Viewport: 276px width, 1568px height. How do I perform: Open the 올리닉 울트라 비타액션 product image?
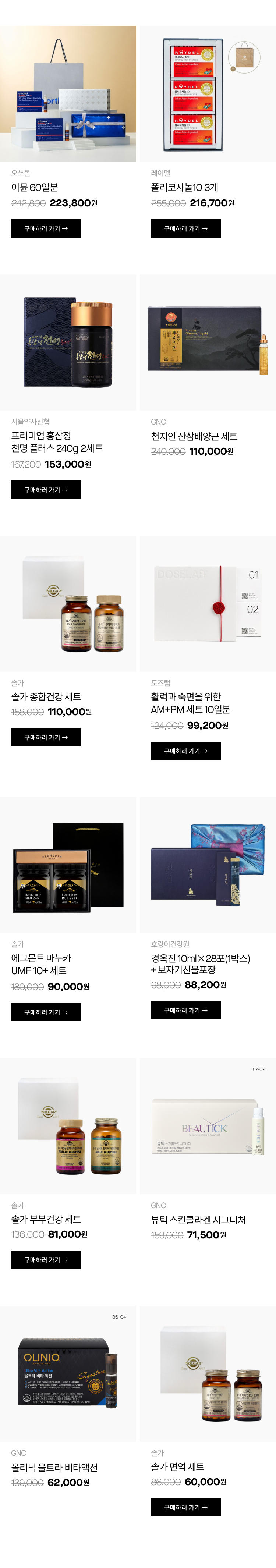point(68,1373)
